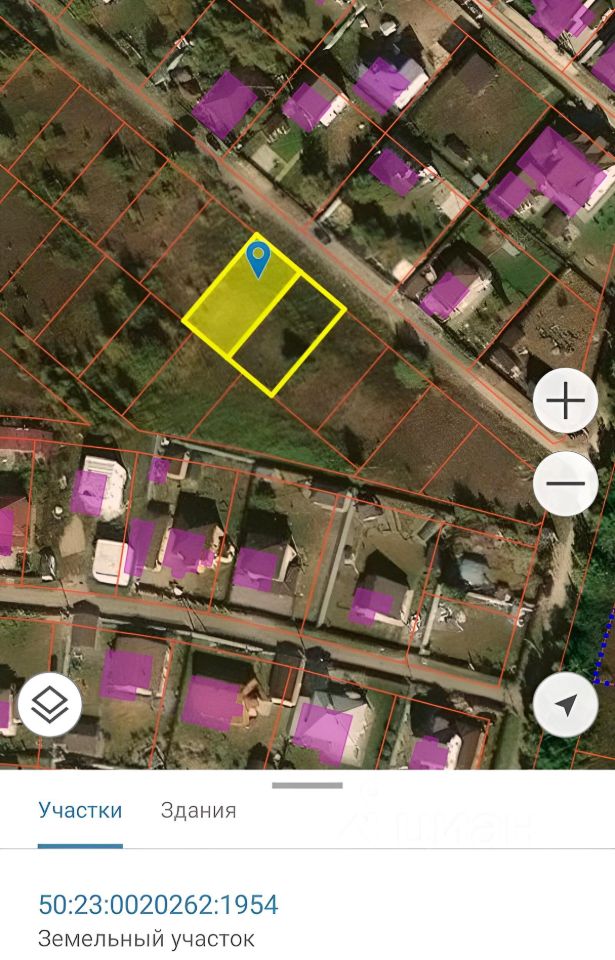This screenshot has height=960, width=615.
Task: Center map on my location
Action: point(565,705)
